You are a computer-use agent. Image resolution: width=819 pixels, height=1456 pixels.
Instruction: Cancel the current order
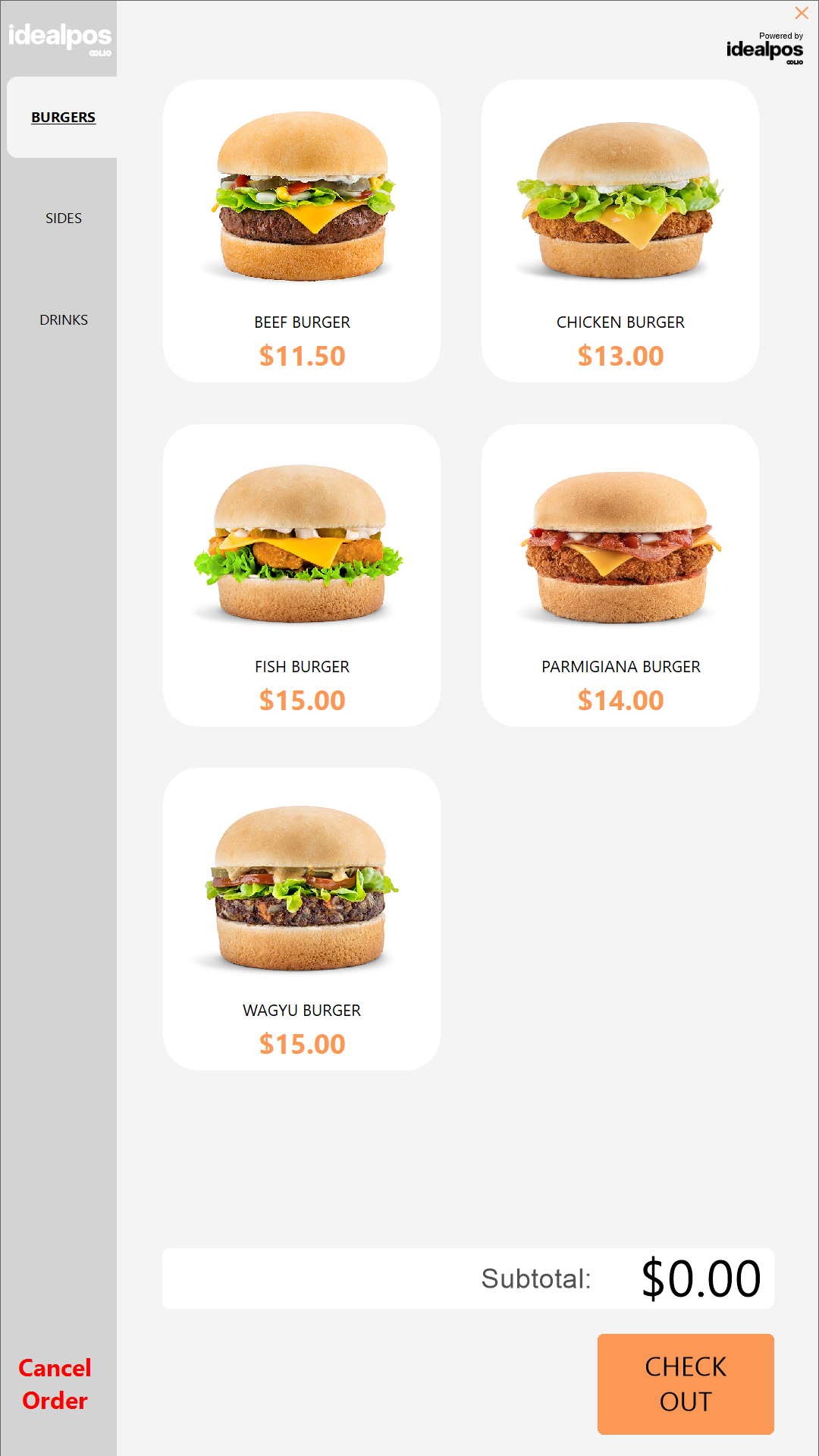tap(55, 1384)
